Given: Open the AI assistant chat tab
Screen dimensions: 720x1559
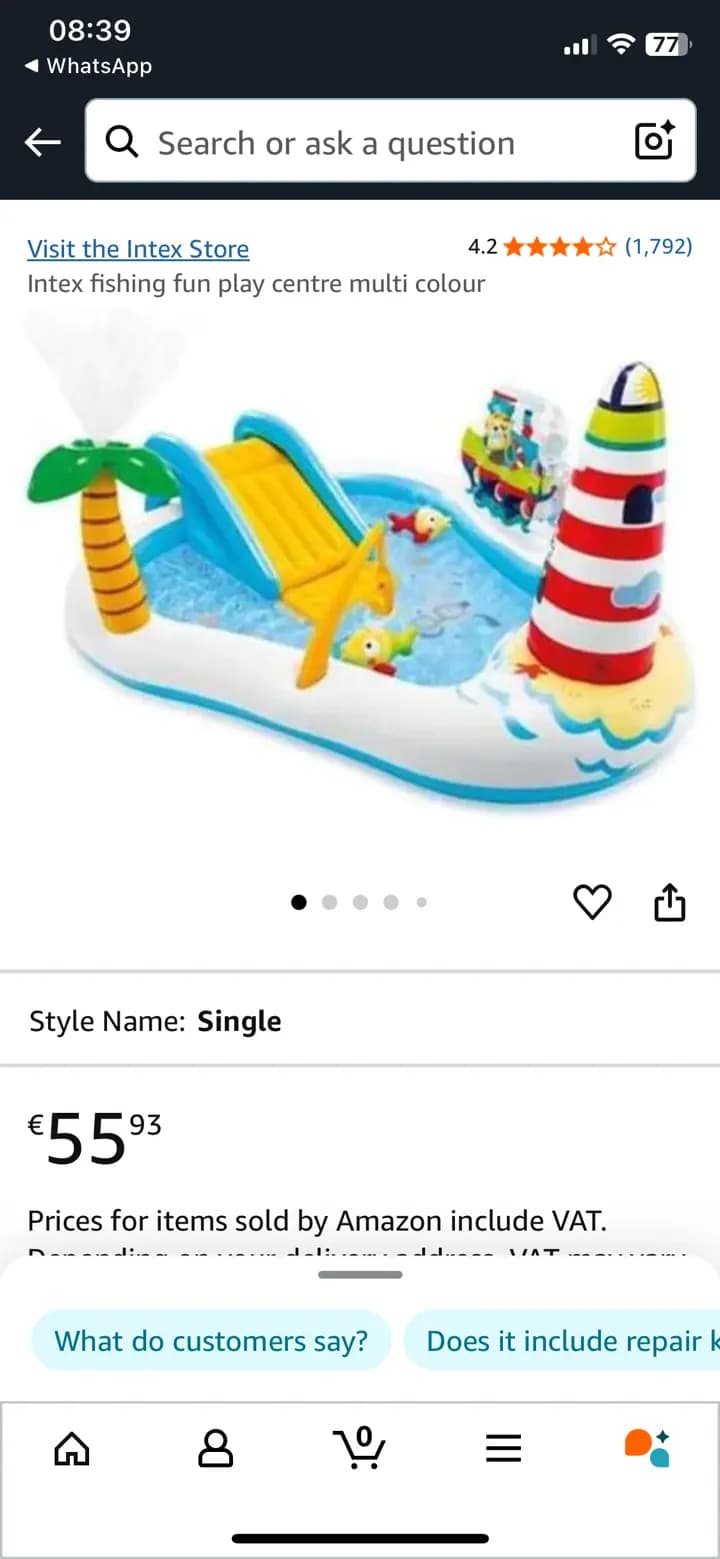Looking at the screenshot, I should 647,1447.
